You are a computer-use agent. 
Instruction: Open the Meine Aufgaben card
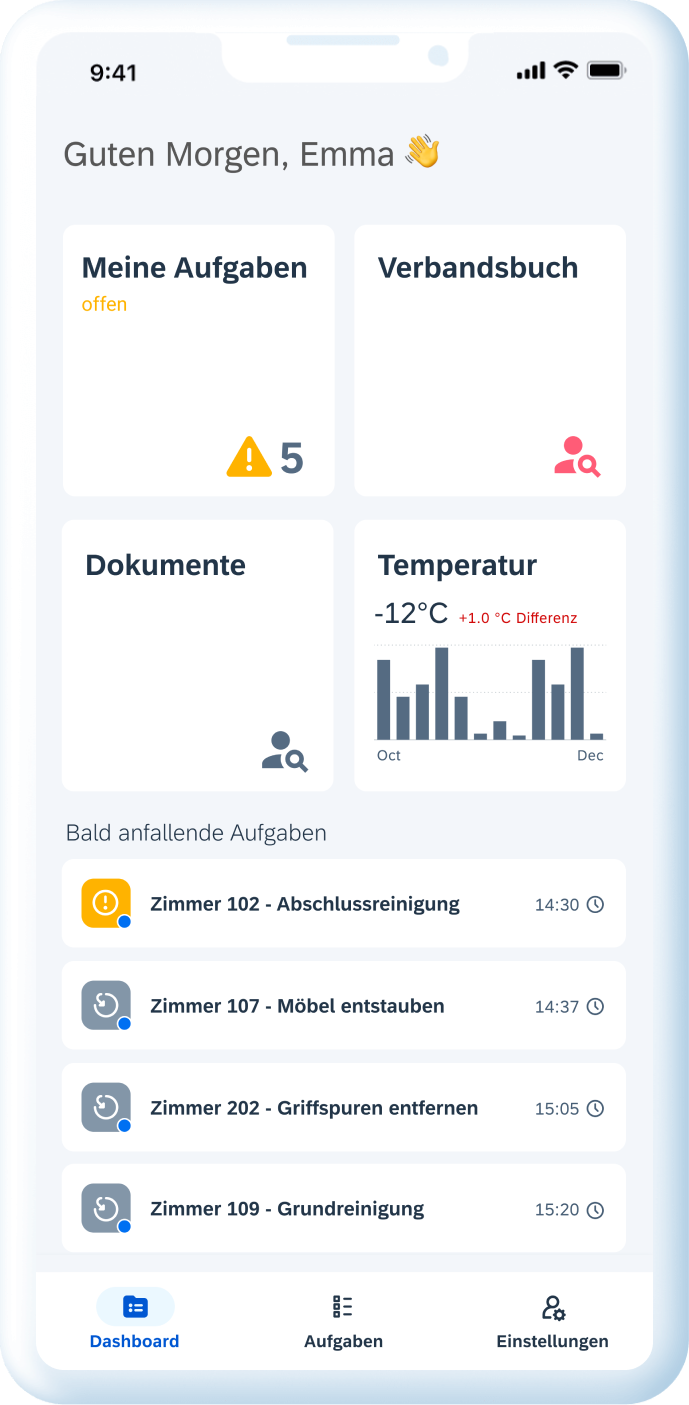coord(198,360)
